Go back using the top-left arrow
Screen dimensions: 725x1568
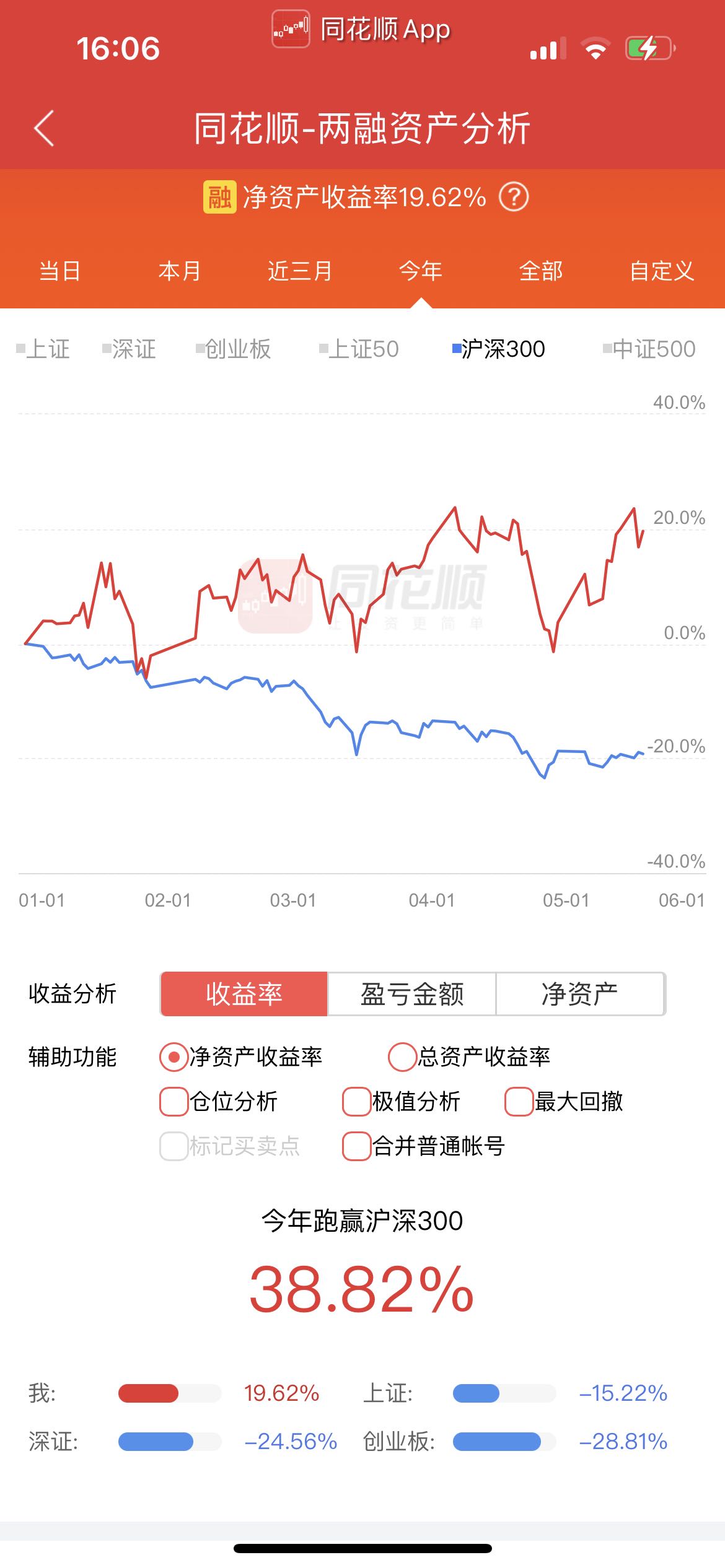45,129
